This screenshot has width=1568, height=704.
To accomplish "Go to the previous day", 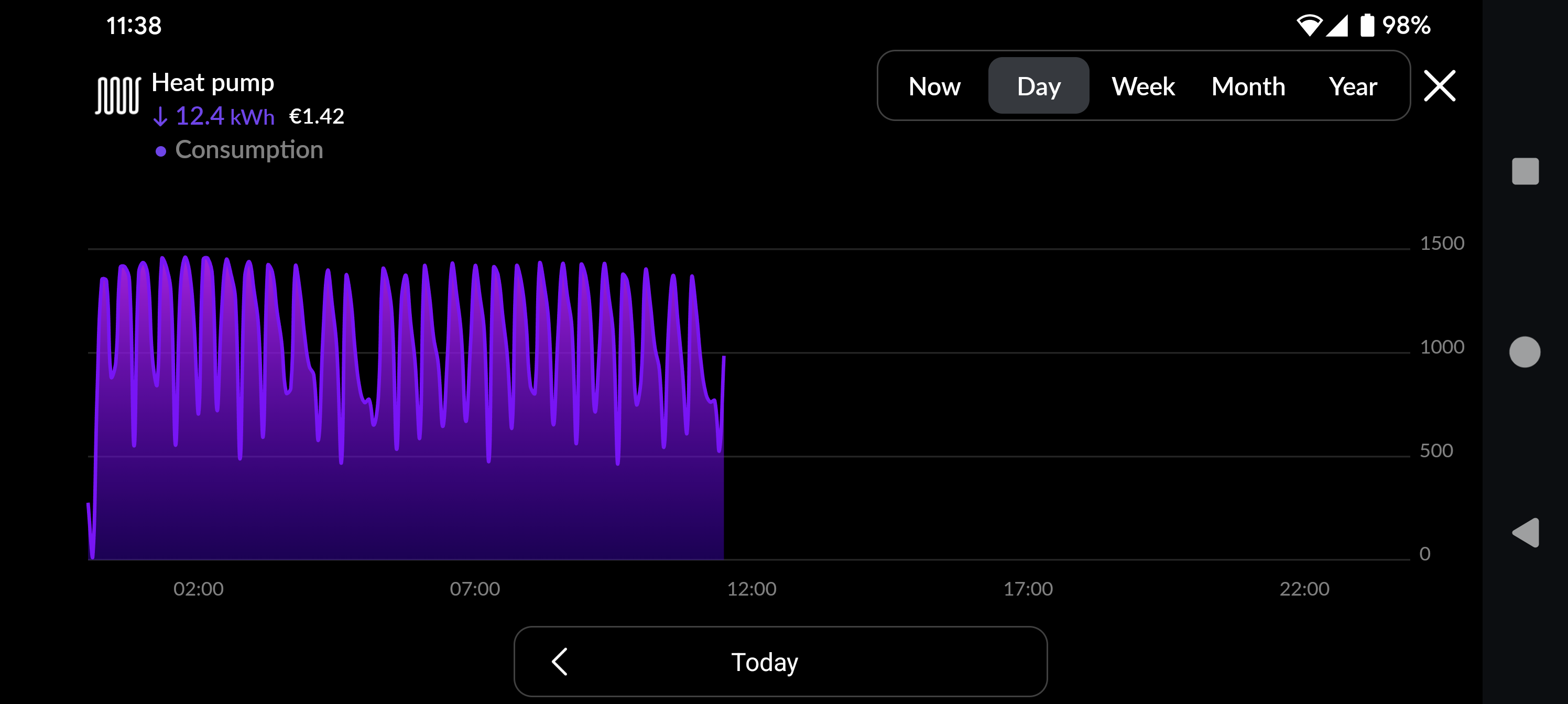I will pos(559,662).
